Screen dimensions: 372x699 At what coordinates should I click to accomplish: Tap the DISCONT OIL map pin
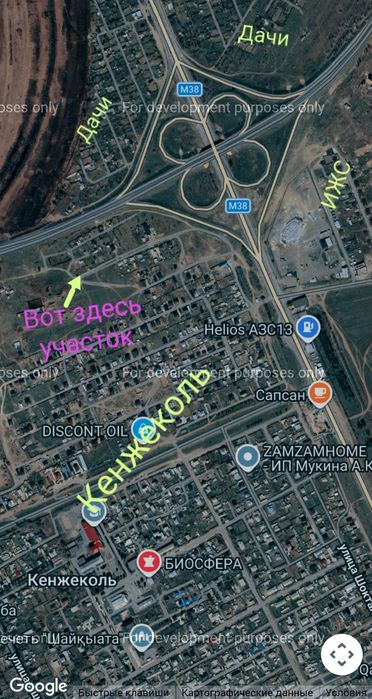point(142,430)
